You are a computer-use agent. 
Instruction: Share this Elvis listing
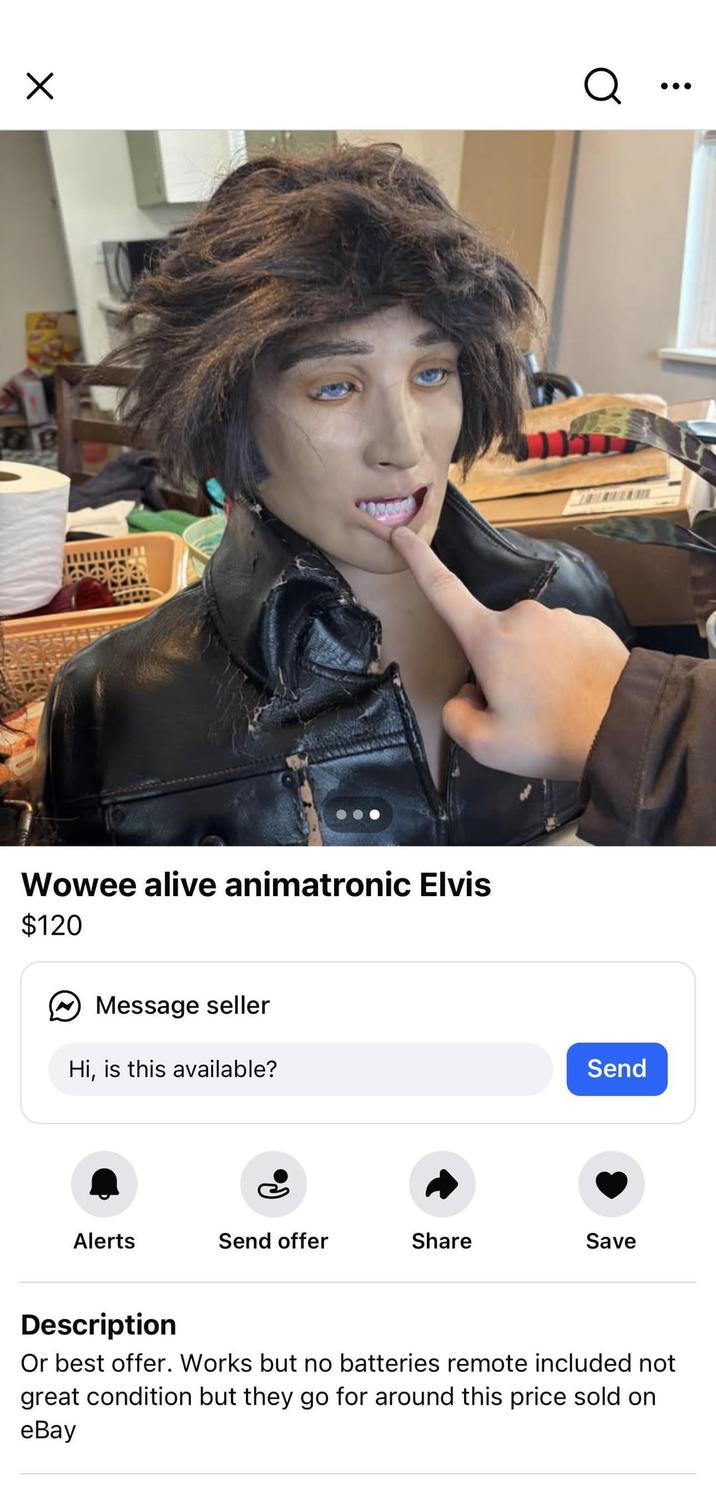click(442, 1184)
